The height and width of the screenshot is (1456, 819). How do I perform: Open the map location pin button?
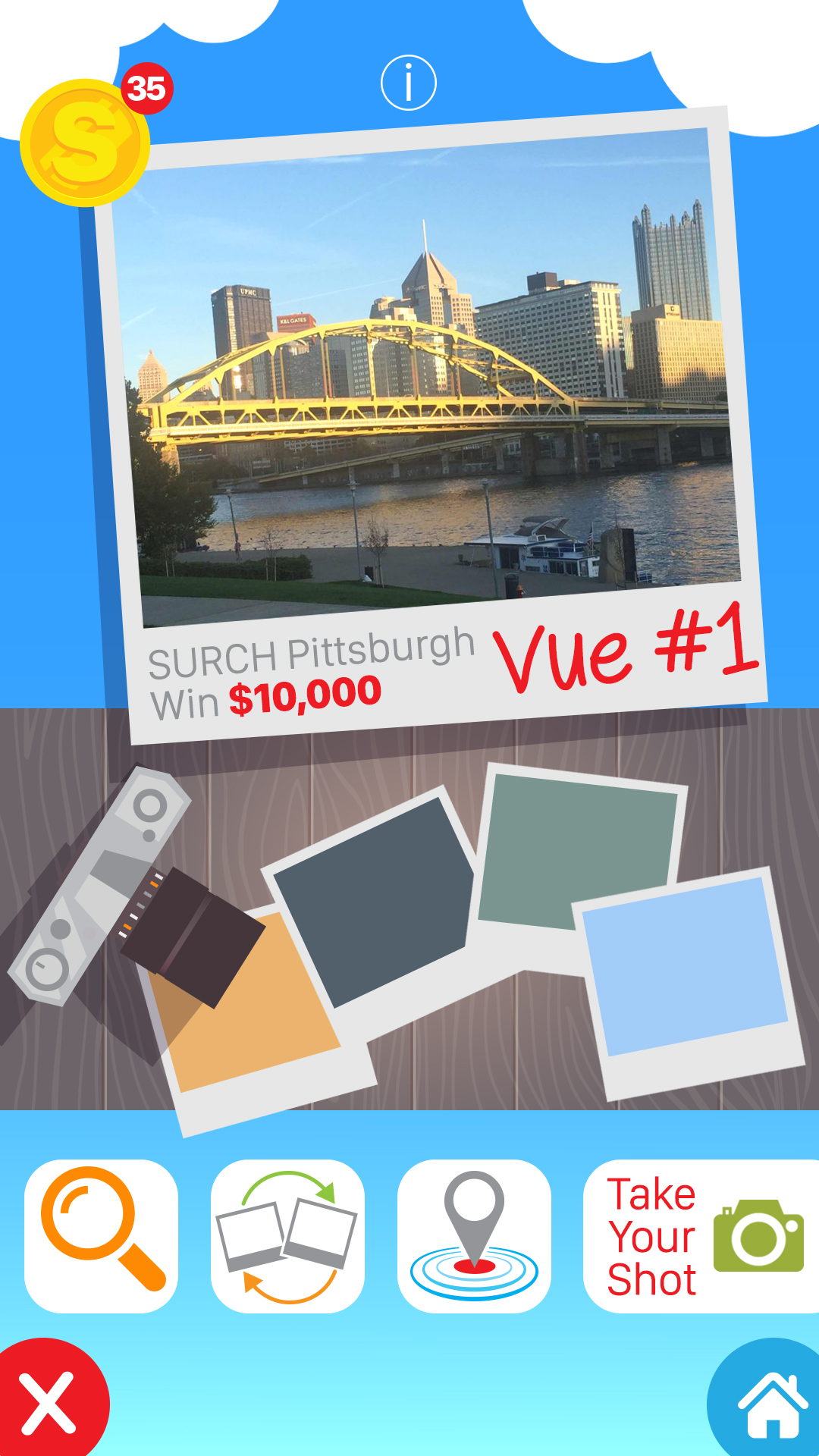pyautogui.click(x=474, y=1235)
